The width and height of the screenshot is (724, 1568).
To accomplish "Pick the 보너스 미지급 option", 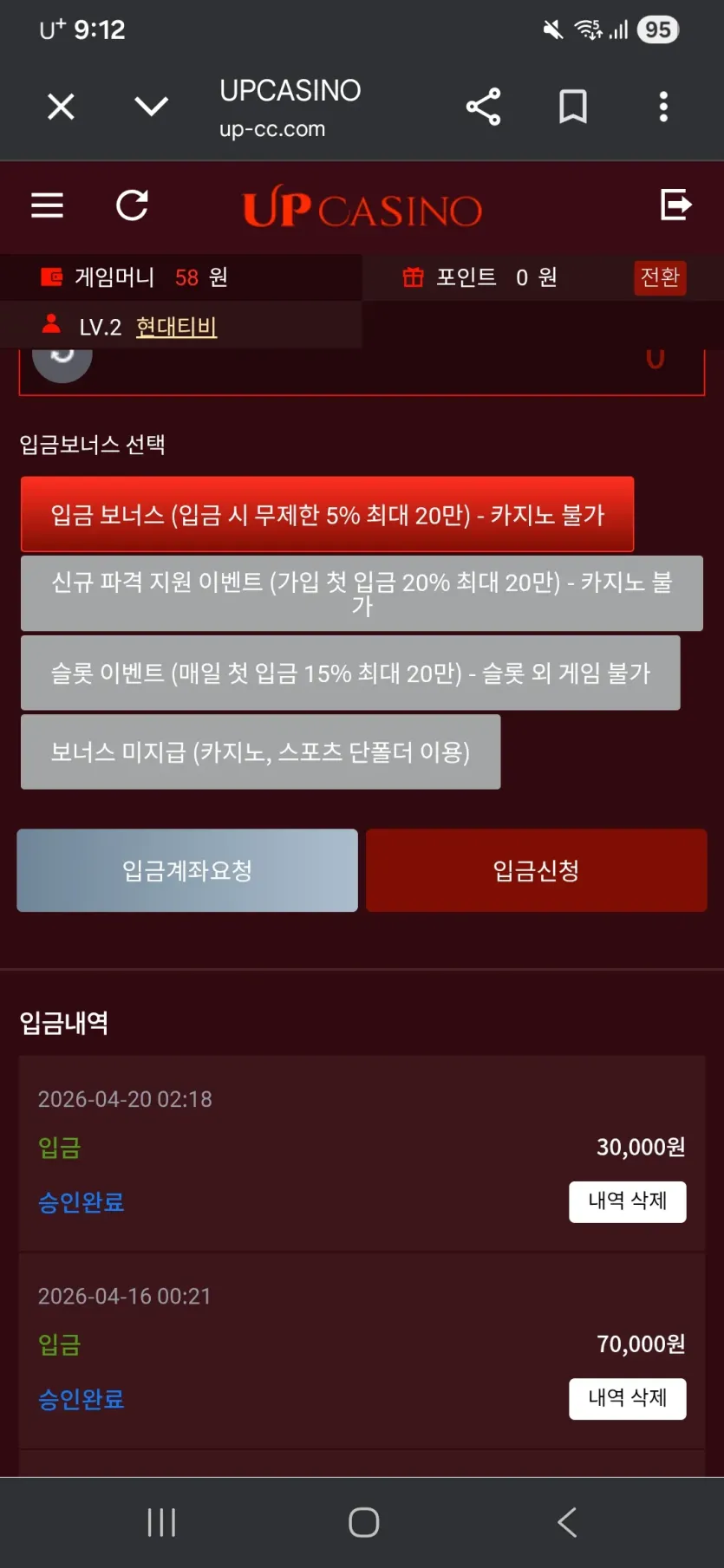I will [x=260, y=751].
